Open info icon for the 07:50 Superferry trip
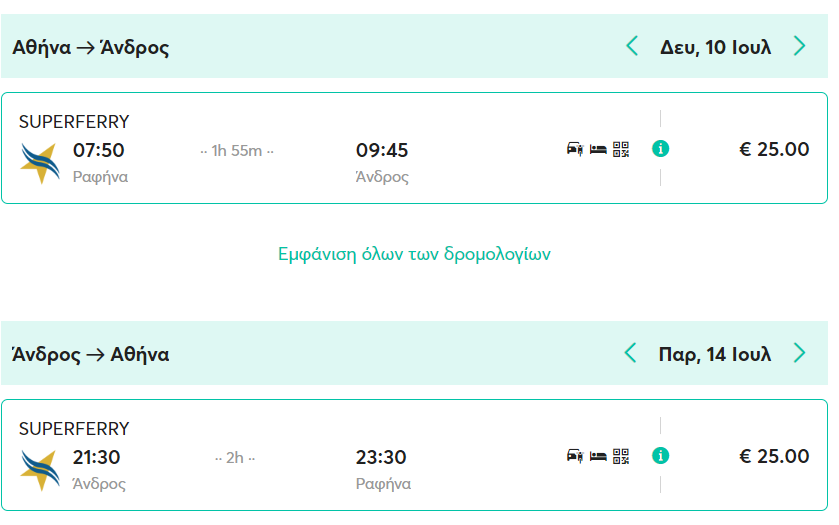This screenshot has height=525, width=839. pos(660,149)
